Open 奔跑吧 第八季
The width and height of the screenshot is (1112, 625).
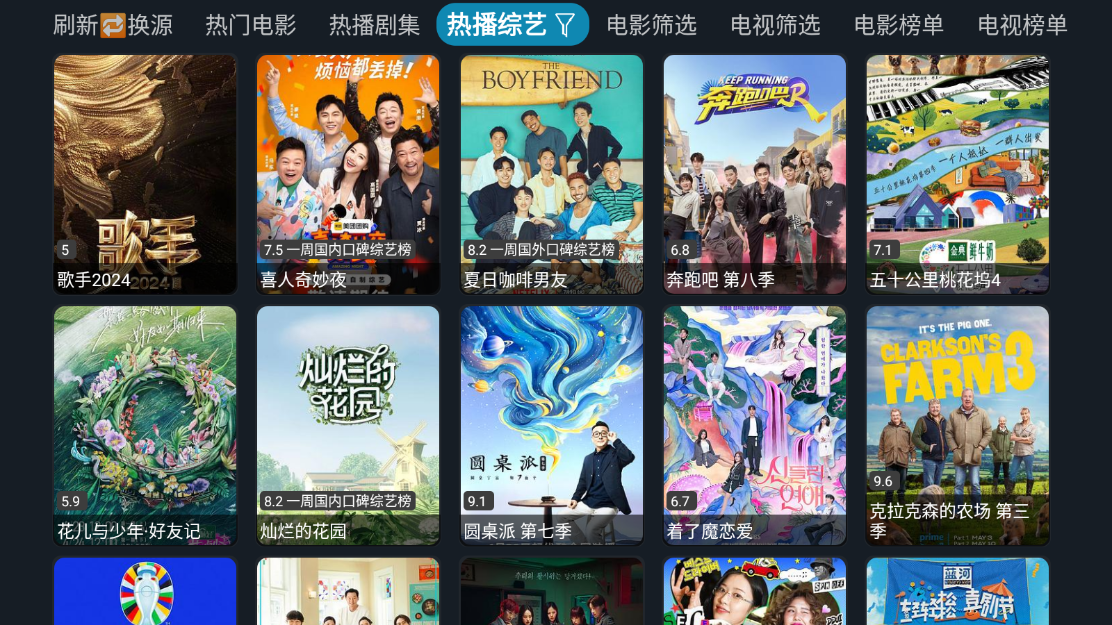pyautogui.click(x=754, y=174)
